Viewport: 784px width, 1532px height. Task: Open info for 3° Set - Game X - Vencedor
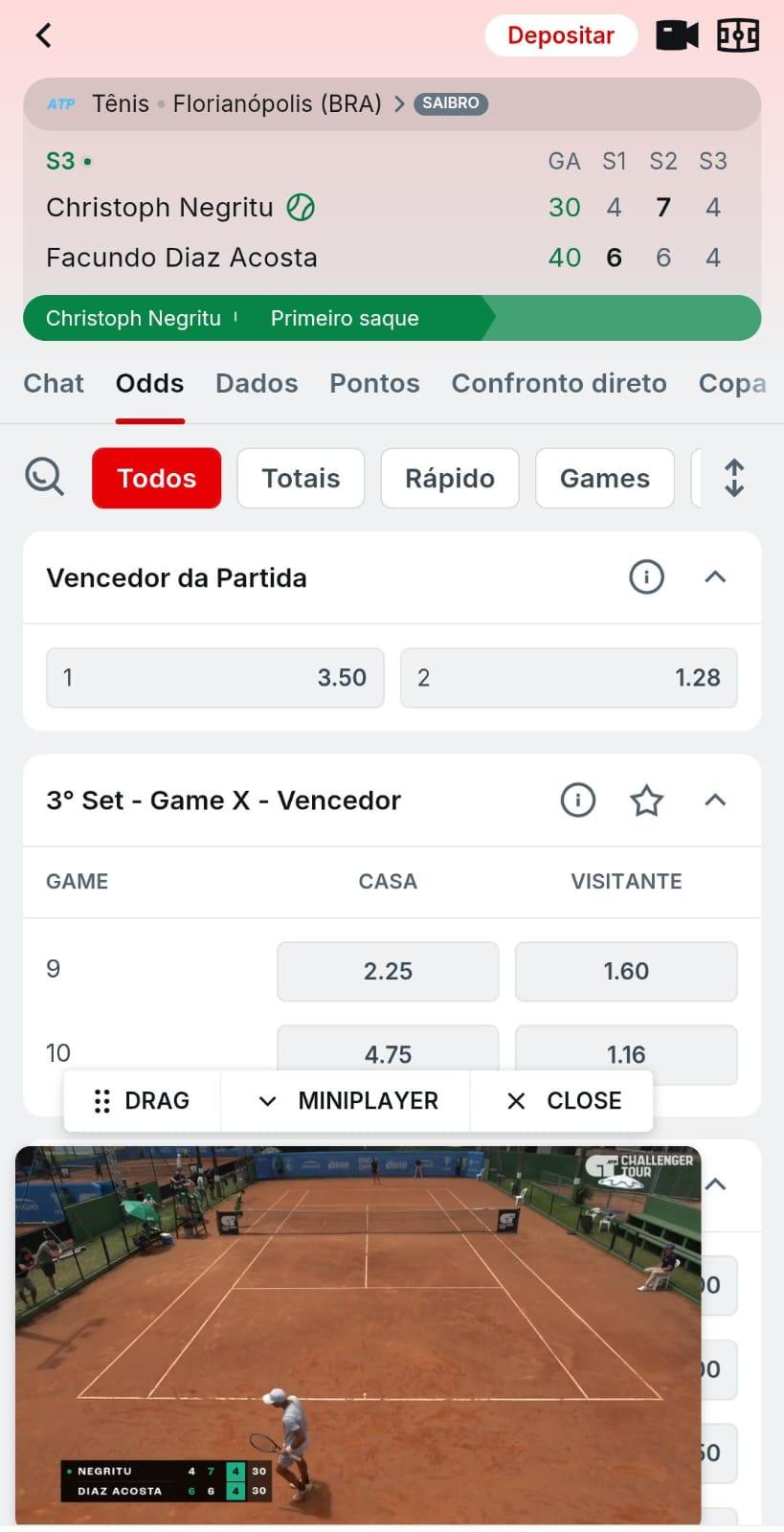tap(577, 800)
